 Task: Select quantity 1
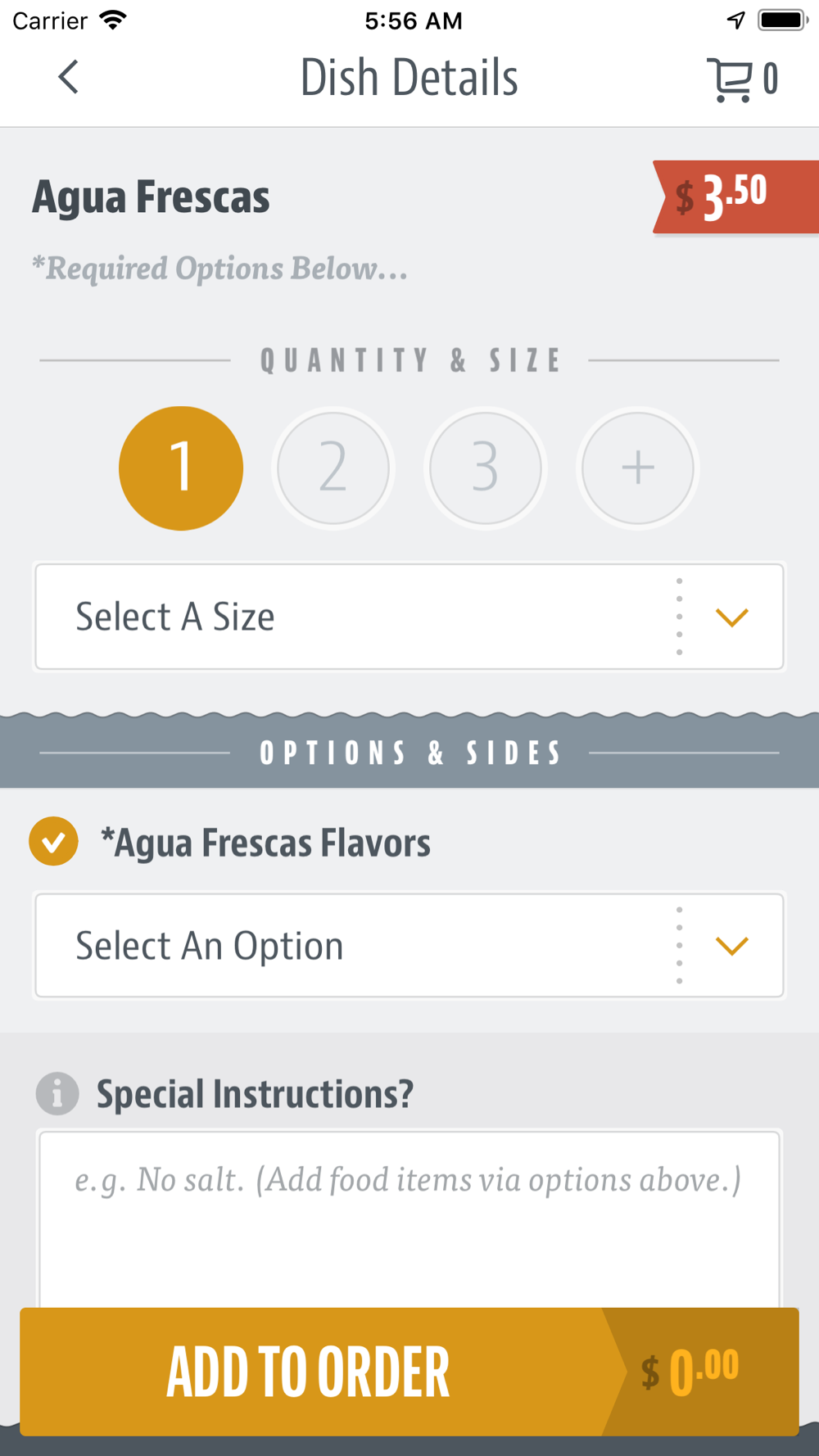click(x=181, y=468)
